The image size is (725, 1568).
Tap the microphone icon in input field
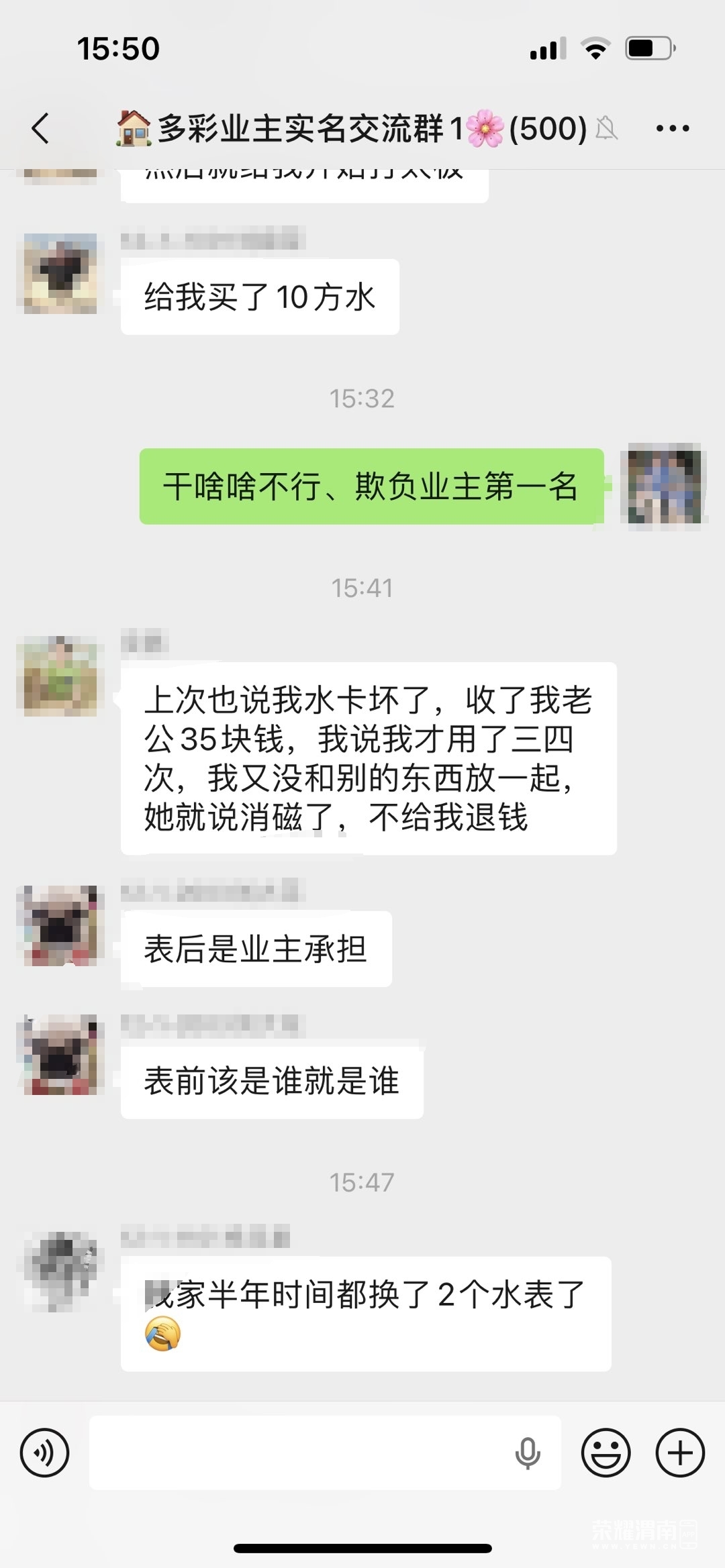pos(527,1453)
